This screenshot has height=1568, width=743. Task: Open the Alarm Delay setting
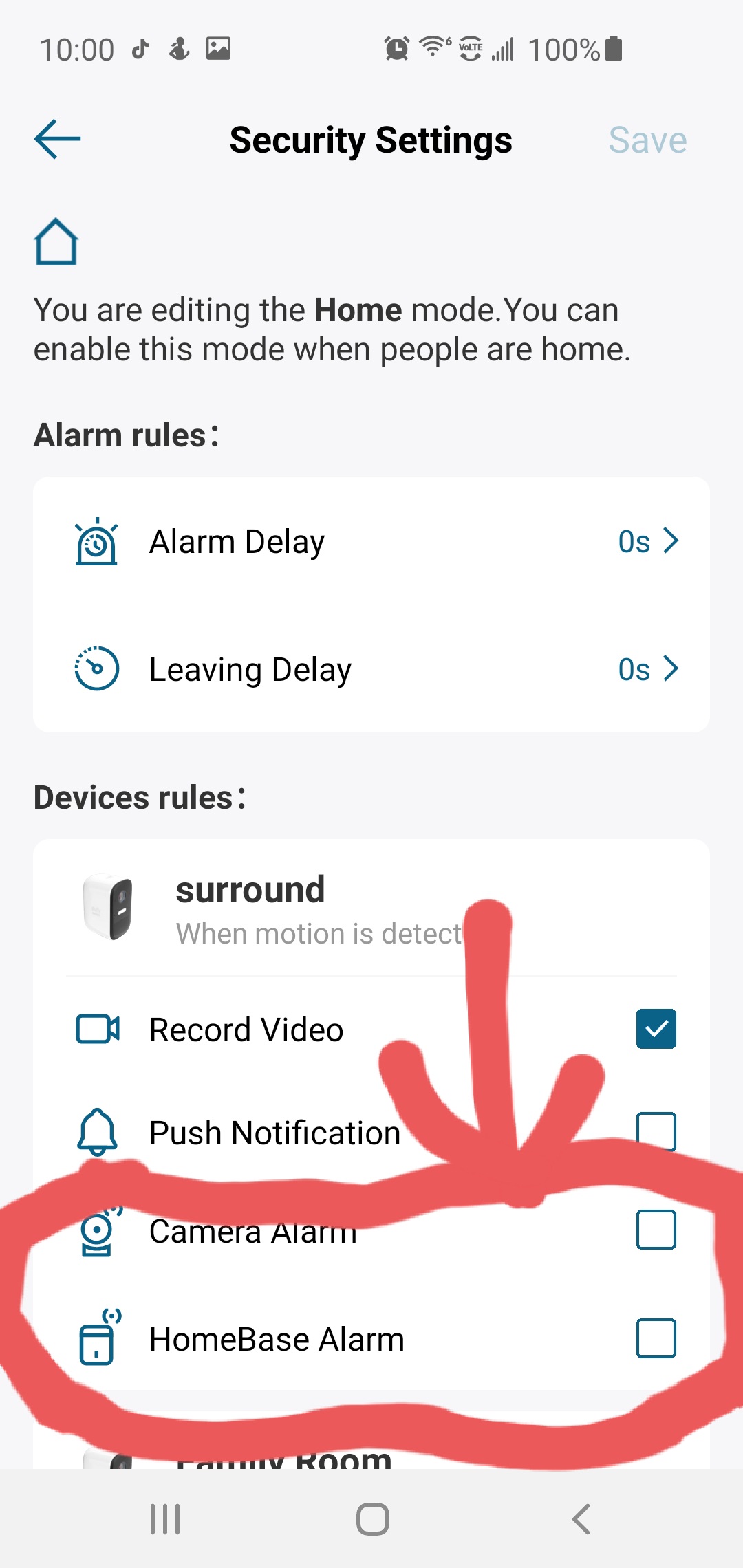(371, 541)
